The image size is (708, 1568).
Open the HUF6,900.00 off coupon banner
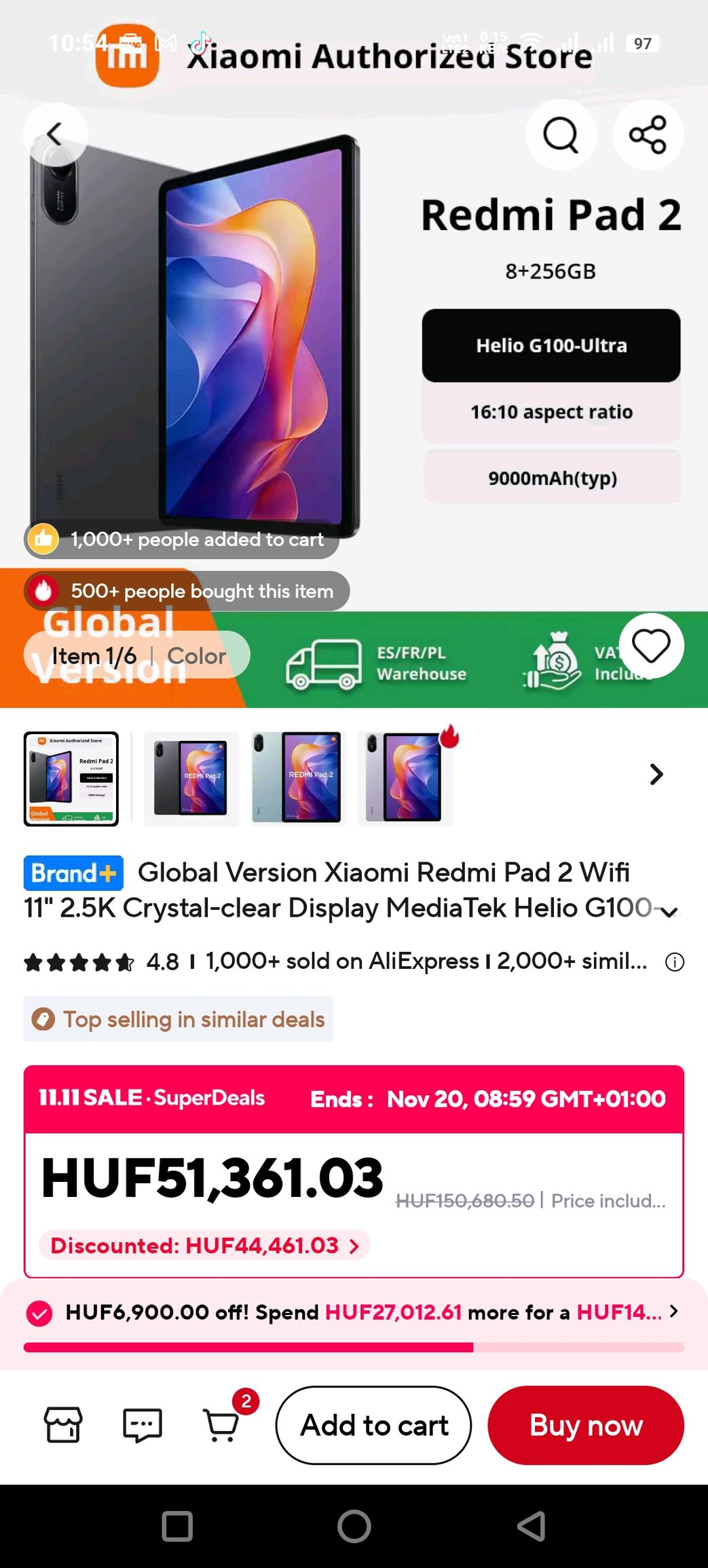(x=353, y=1312)
